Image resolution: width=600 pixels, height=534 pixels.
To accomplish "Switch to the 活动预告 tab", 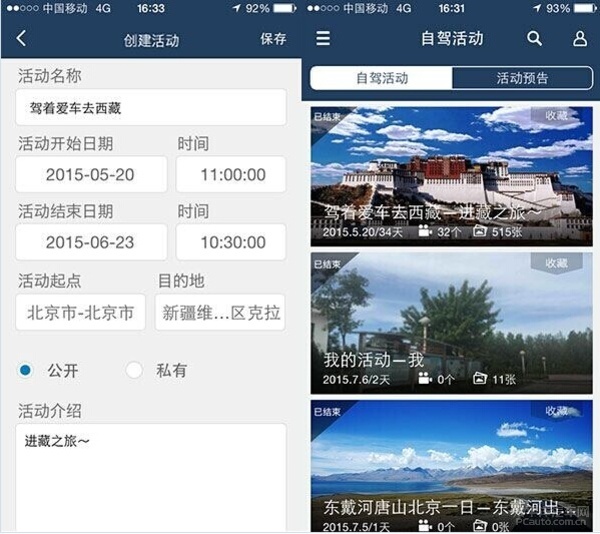I will point(521,78).
